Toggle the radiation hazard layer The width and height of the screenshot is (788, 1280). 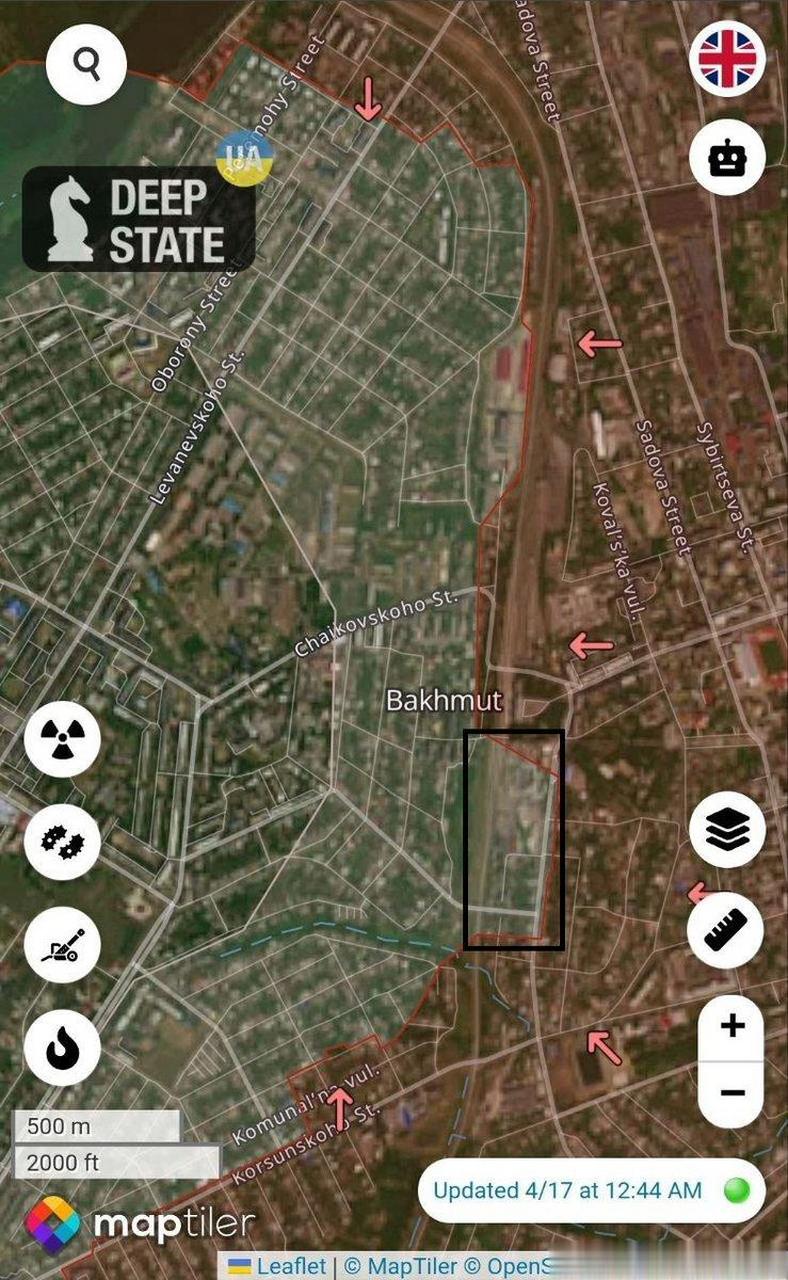(62, 739)
